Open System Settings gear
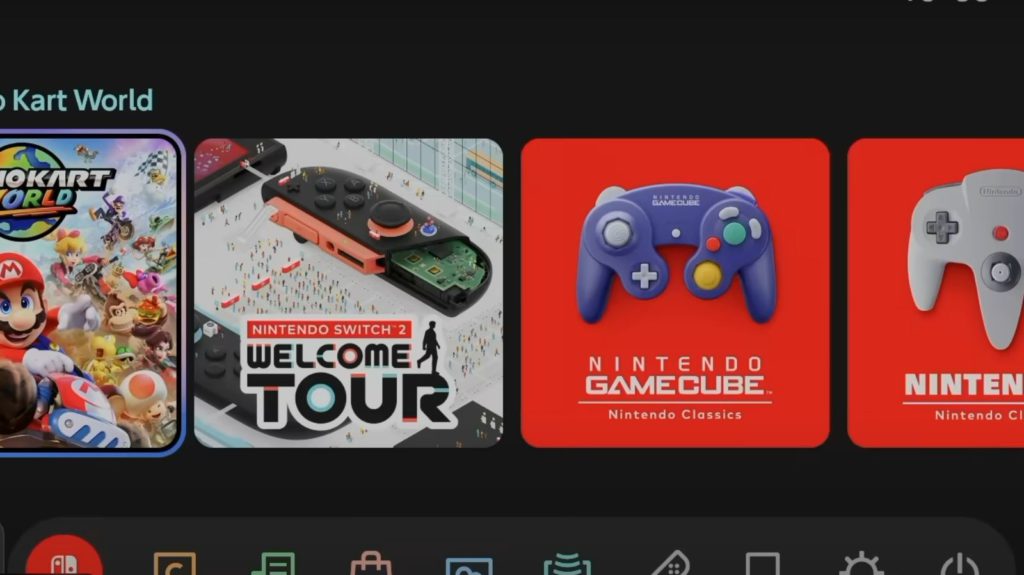The image size is (1024, 575). point(861,565)
